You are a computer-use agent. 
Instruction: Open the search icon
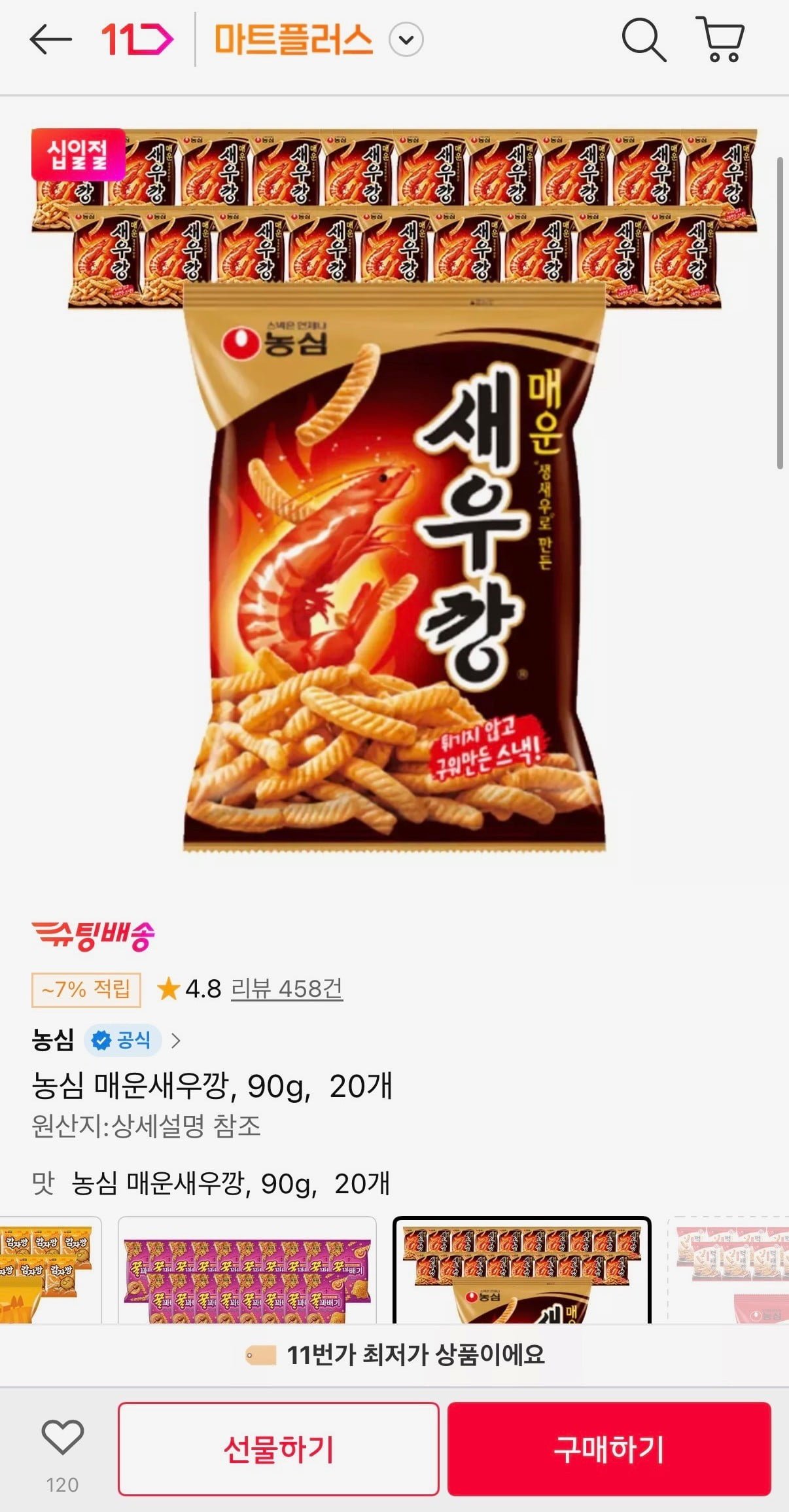point(643,41)
